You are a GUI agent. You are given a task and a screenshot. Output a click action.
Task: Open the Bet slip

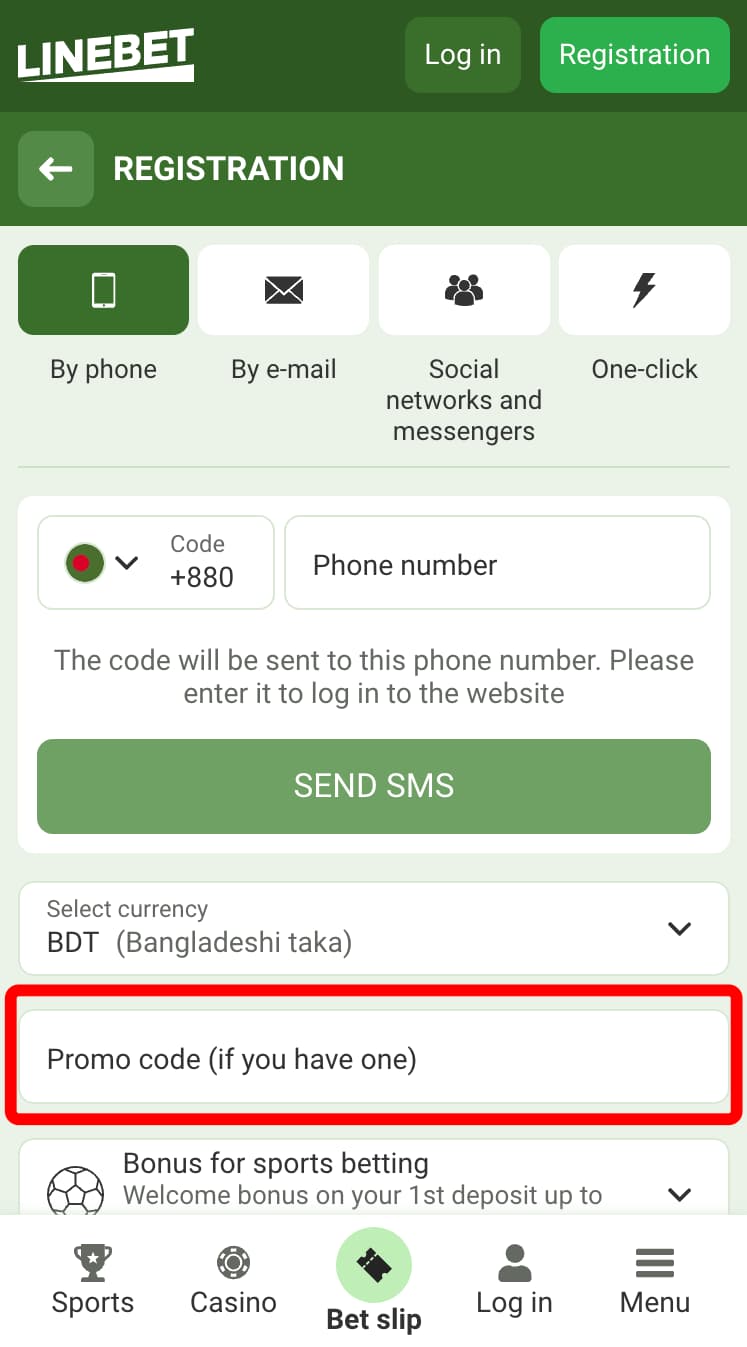pos(374,1280)
